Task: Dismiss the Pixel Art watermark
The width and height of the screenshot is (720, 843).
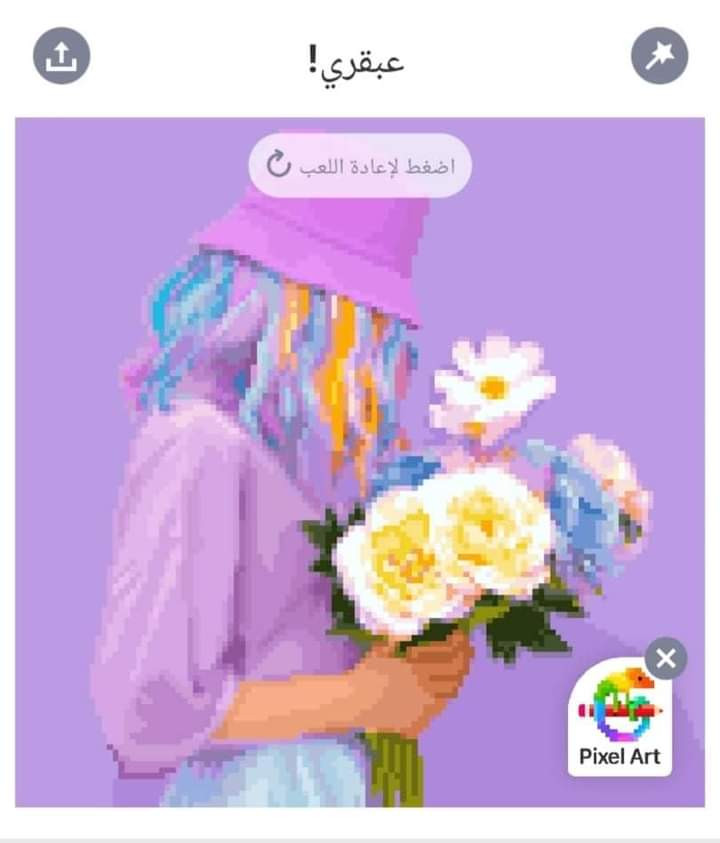Action: [666, 659]
